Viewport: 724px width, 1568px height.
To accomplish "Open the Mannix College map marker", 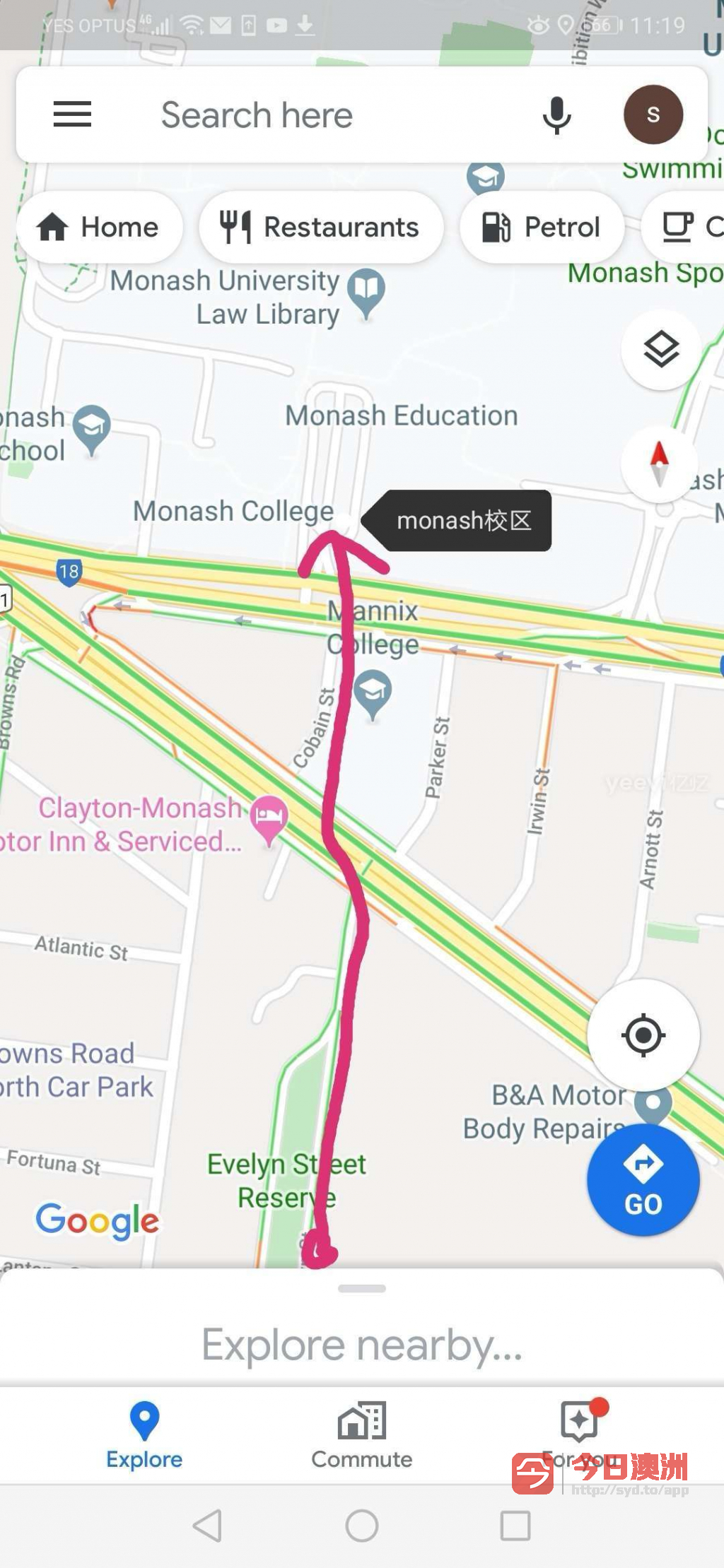I will [x=373, y=695].
